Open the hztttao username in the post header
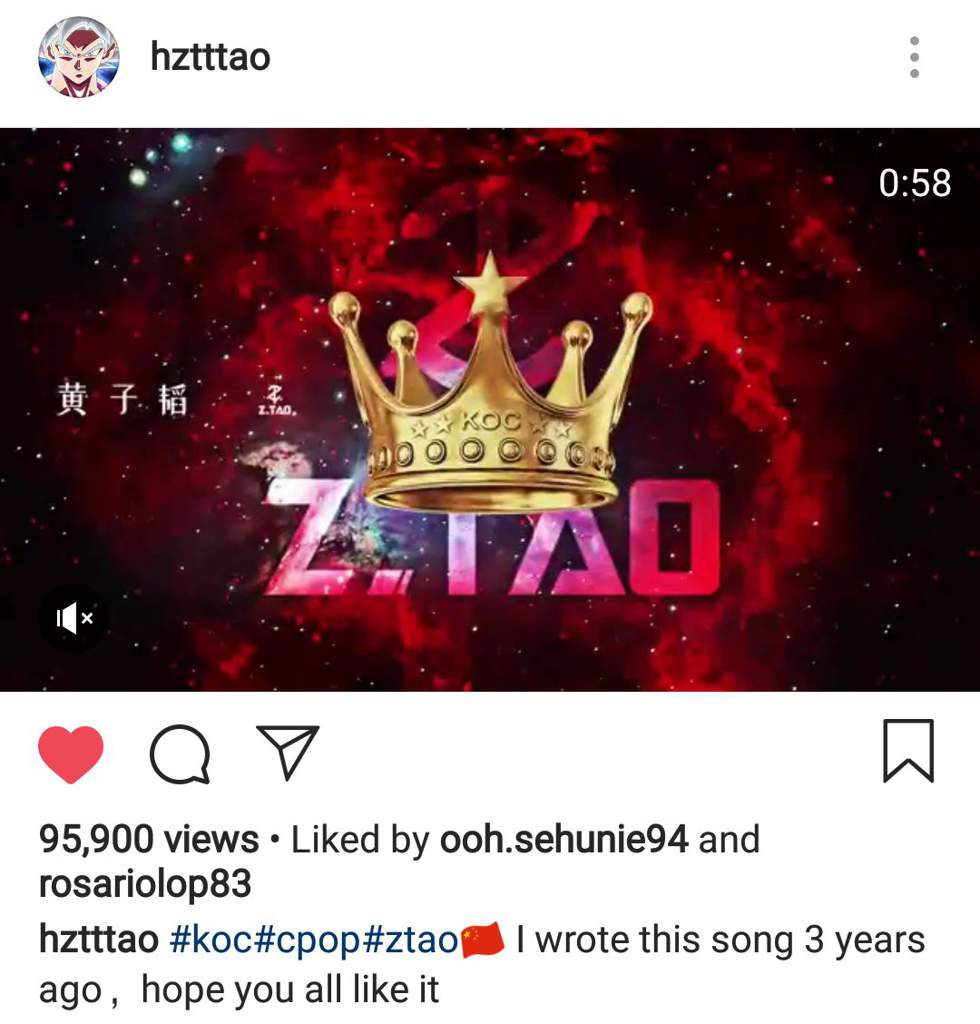This screenshot has height=1024, width=980. click(x=210, y=56)
